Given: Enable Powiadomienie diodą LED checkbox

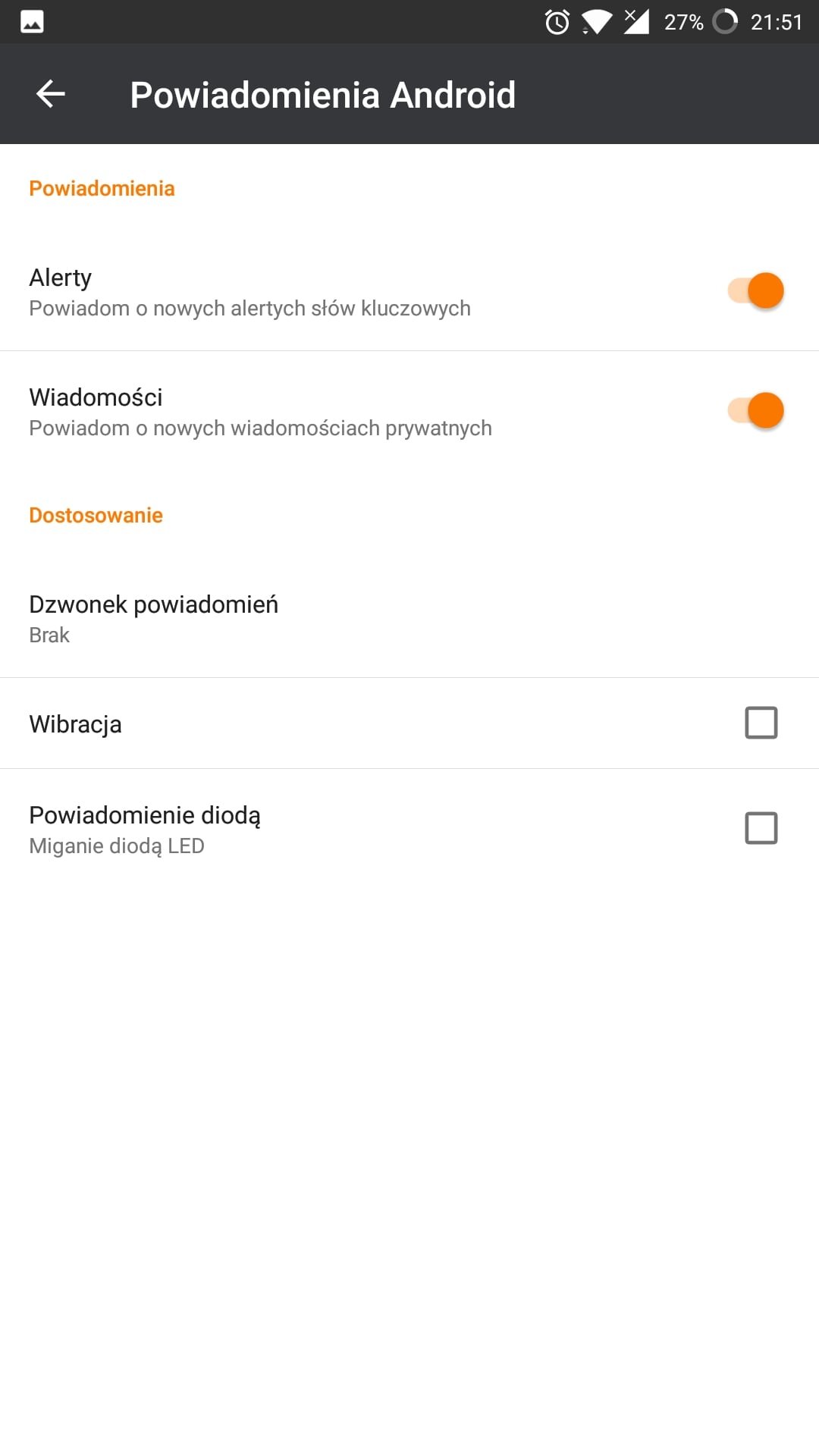Looking at the screenshot, I should pyautogui.click(x=761, y=828).
